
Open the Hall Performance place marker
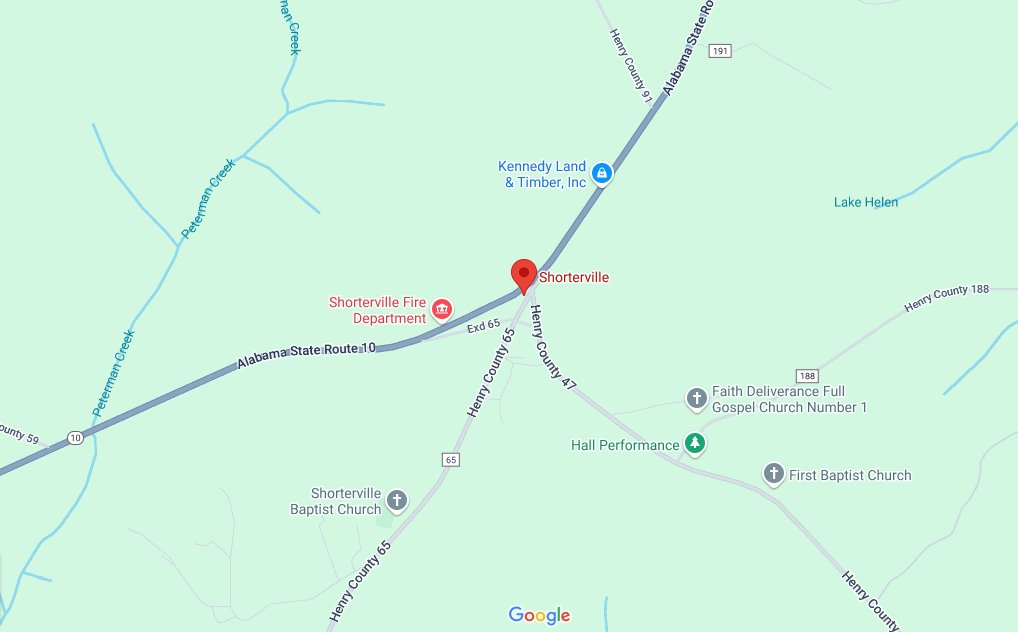pyautogui.click(x=695, y=444)
